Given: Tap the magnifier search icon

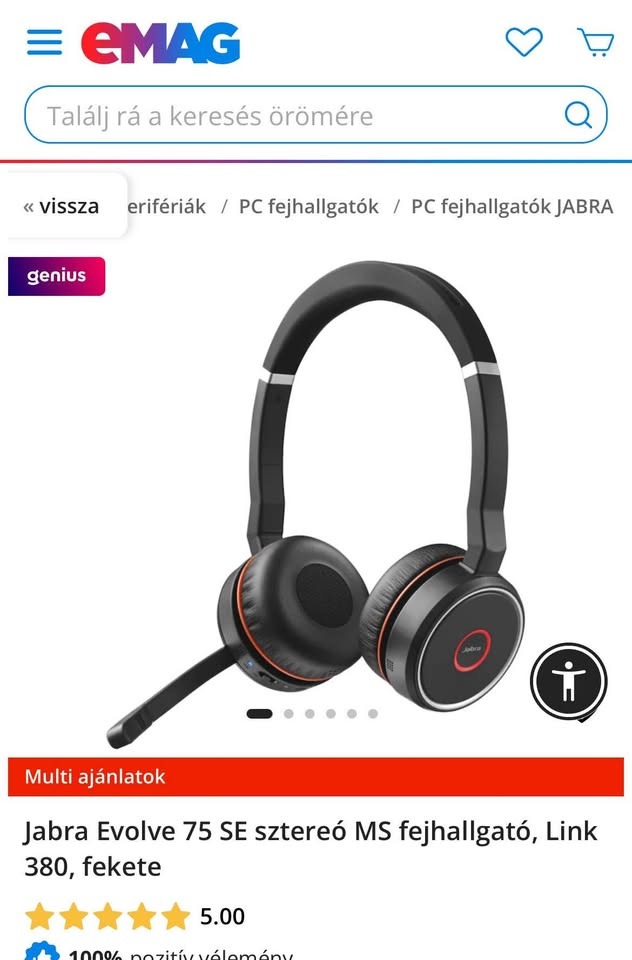Looking at the screenshot, I should pos(578,115).
